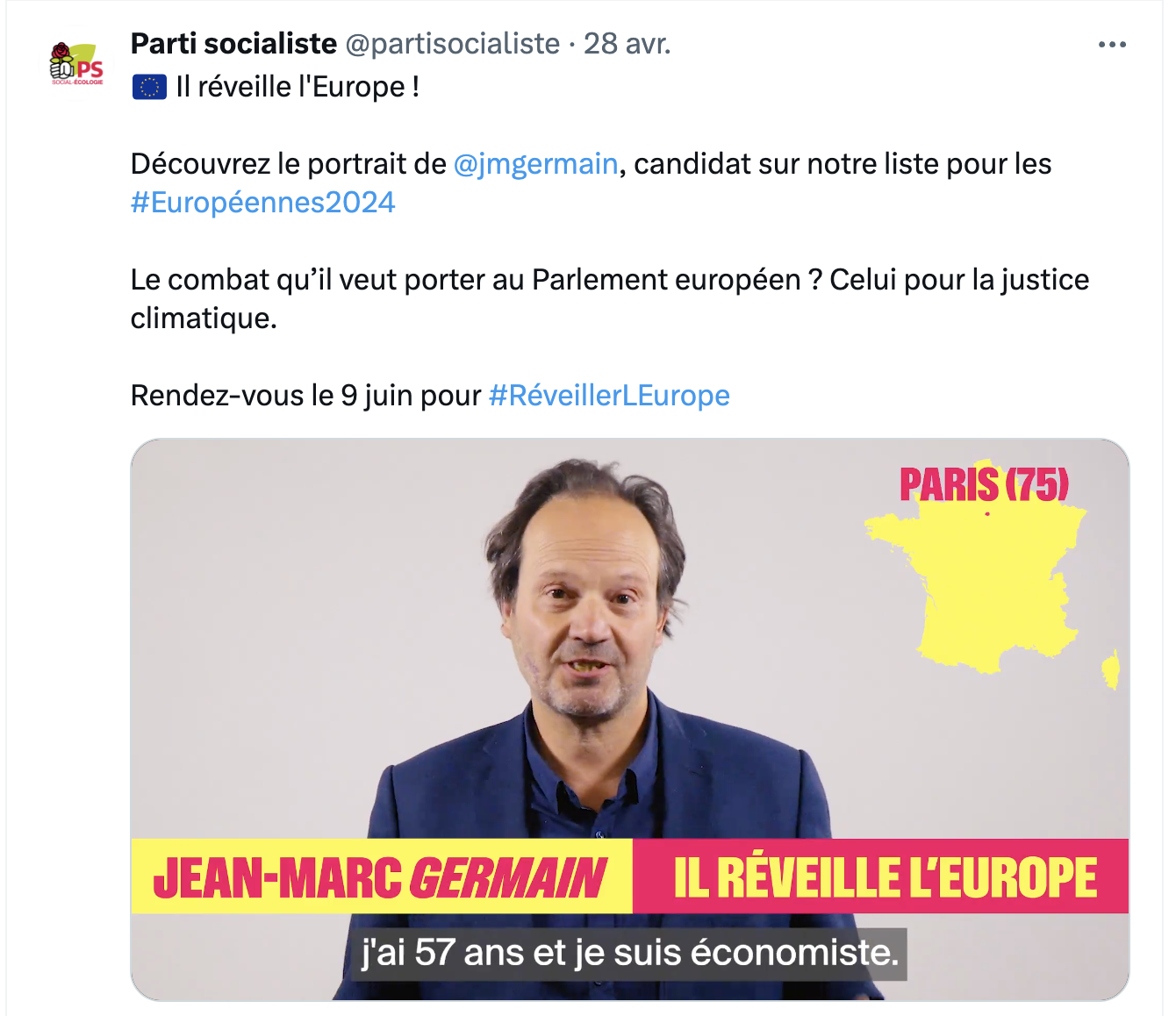Open the #Européennes2024 hashtag
The image size is (1176, 1016).
click(262, 203)
